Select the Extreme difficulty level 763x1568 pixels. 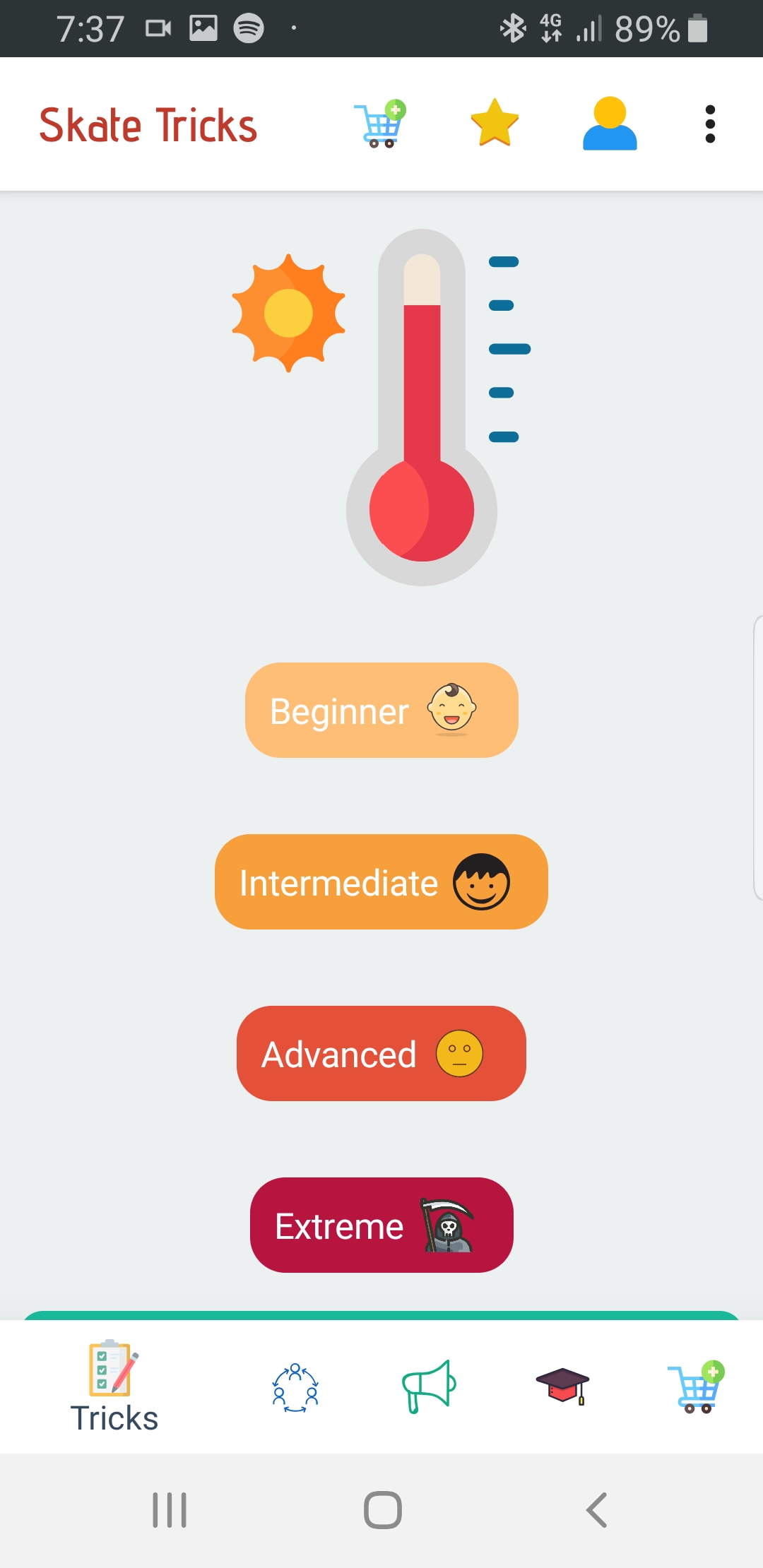click(x=381, y=1225)
